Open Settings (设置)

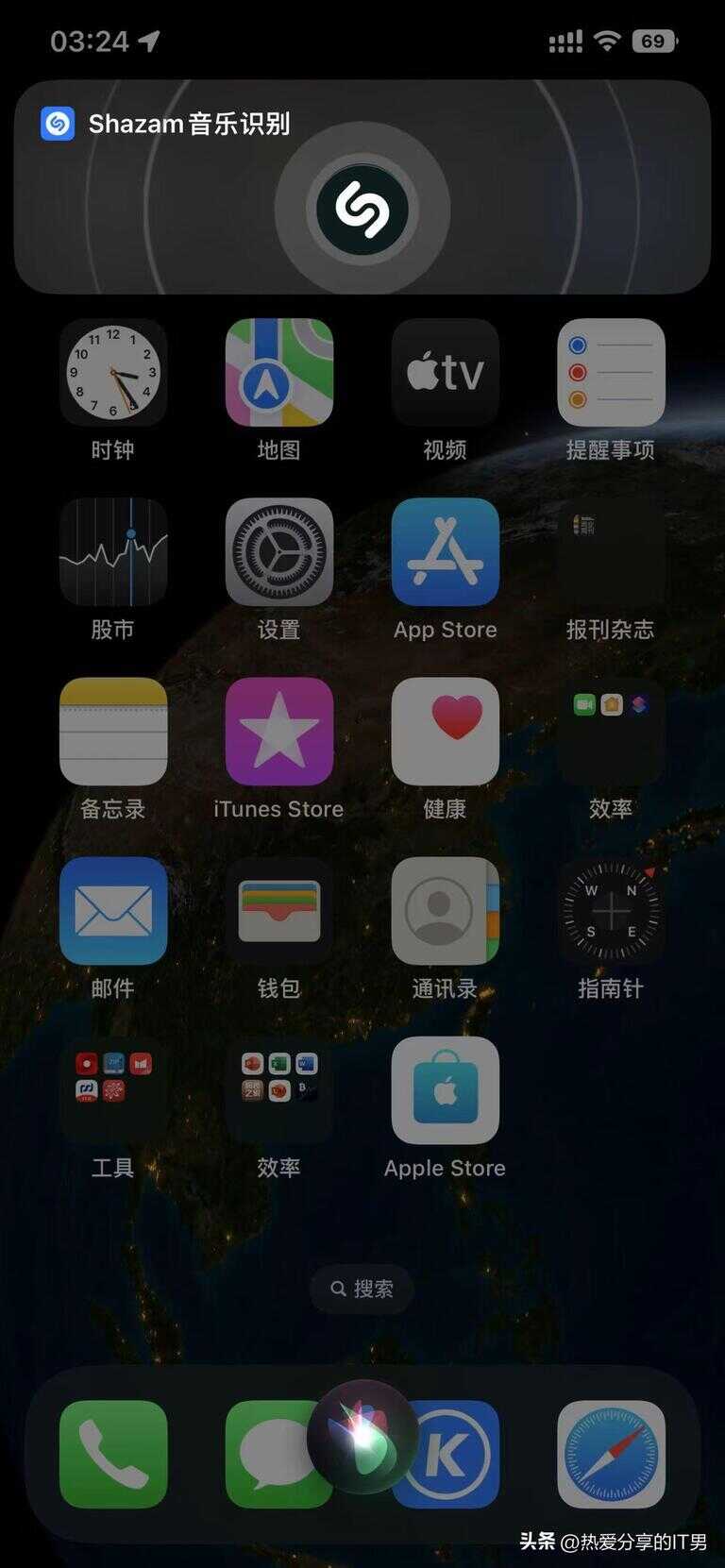(x=279, y=552)
